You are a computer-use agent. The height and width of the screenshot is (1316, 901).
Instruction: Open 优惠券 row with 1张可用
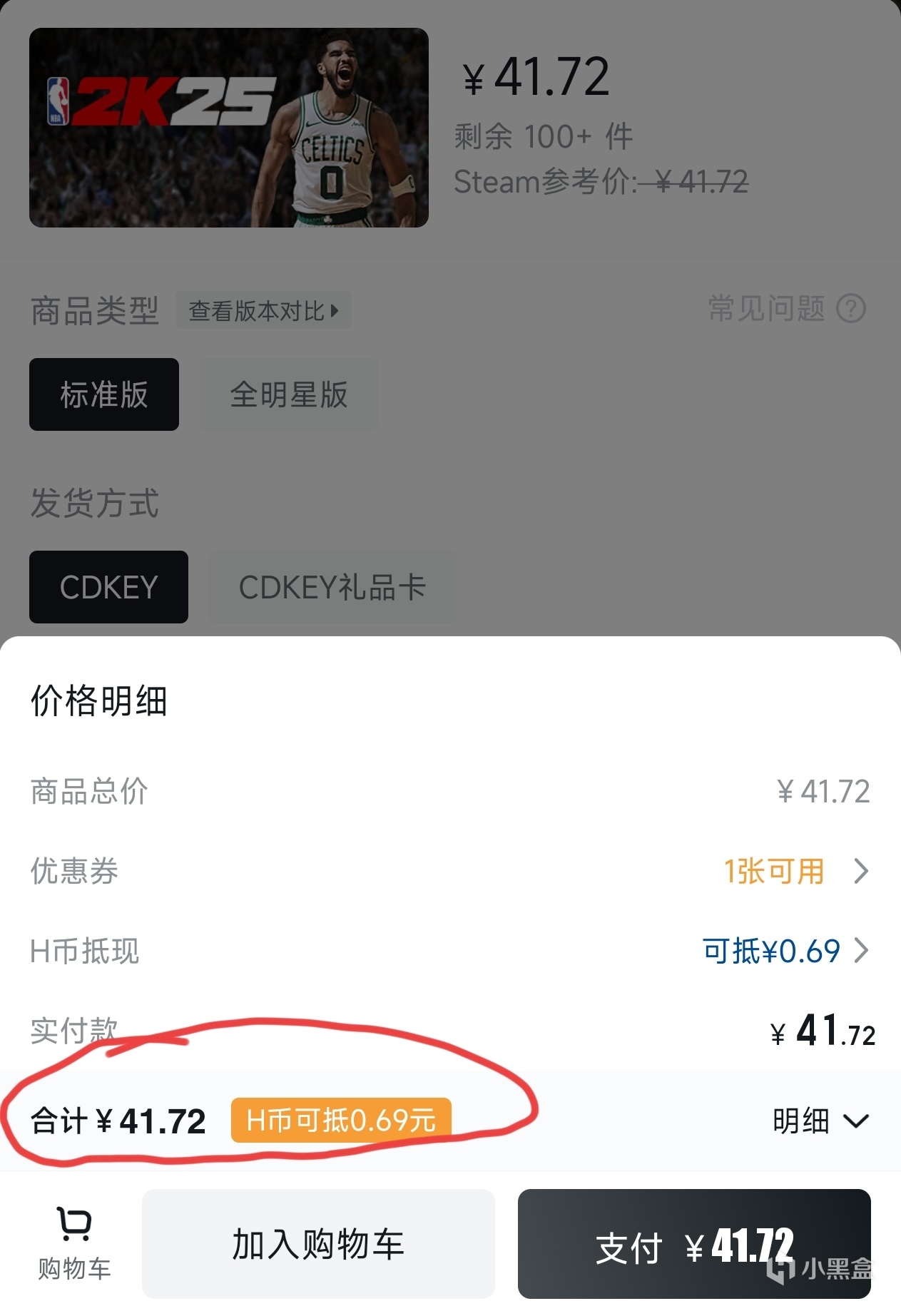click(x=795, y=871)
